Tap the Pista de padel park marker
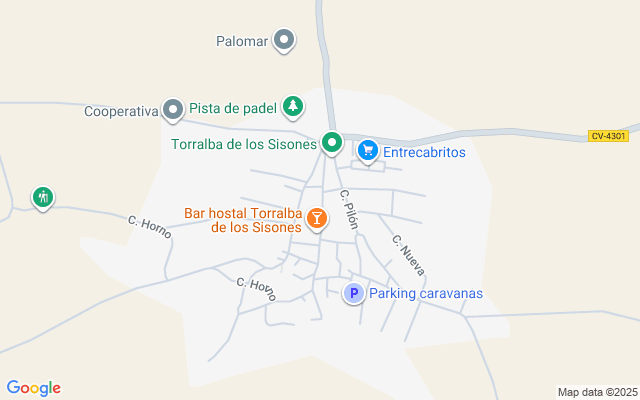The image size is (640, 400). point(292,105)
